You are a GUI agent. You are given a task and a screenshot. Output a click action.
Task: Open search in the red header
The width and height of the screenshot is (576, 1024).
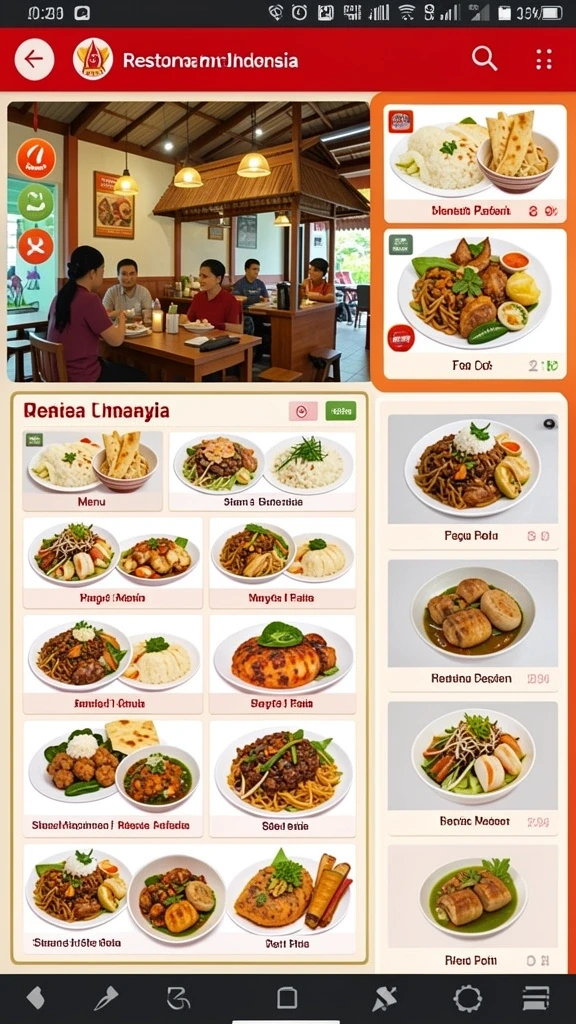[x=485, y=59]
